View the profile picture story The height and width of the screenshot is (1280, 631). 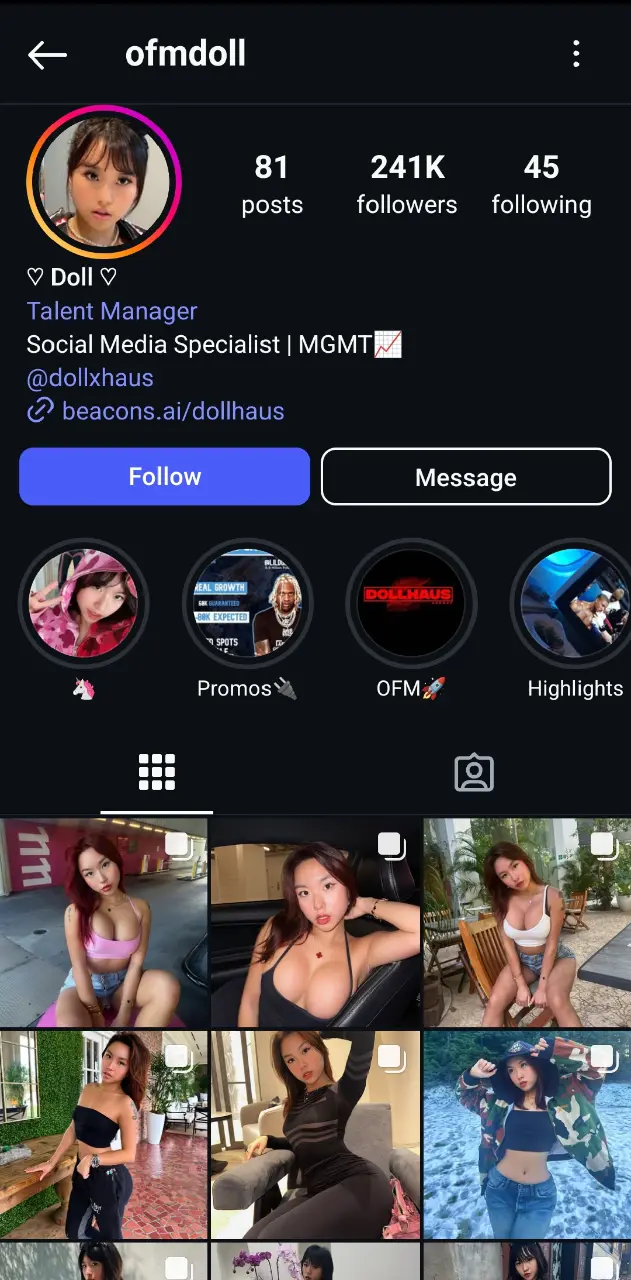coord(104,181)
